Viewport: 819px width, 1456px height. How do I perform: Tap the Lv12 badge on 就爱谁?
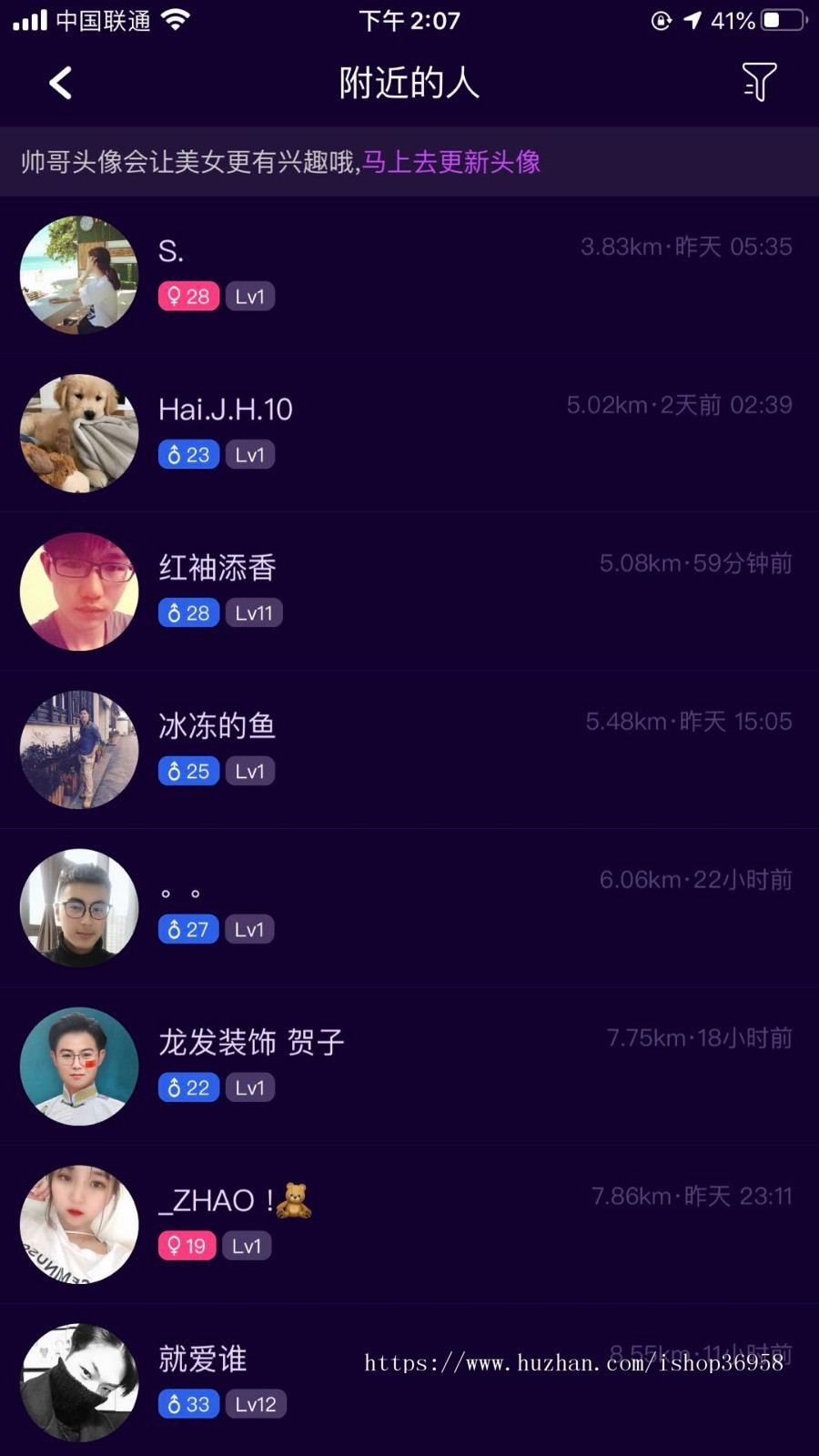256,1404
